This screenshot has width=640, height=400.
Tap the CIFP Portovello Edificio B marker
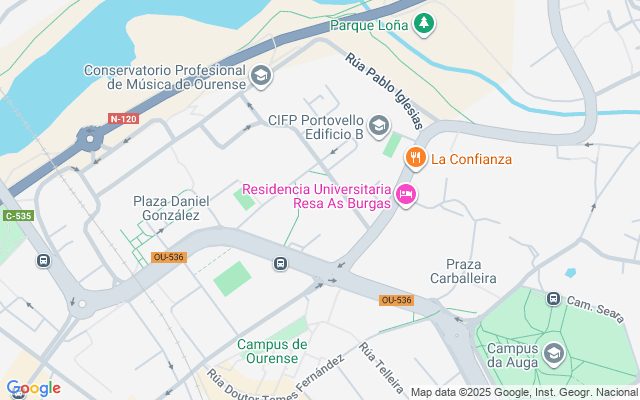click(x=378, y=125)
